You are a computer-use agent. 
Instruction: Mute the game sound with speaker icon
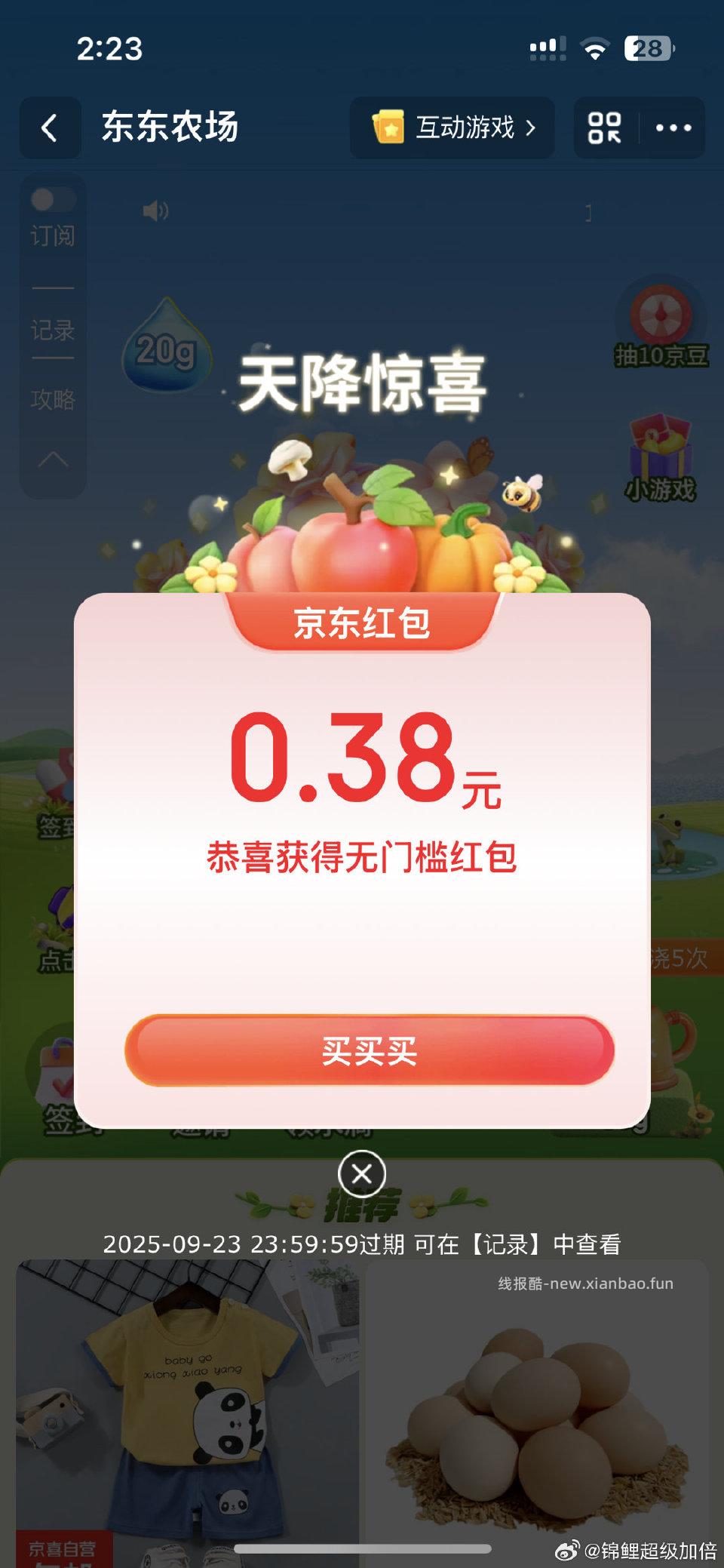(x=156, y=211)
